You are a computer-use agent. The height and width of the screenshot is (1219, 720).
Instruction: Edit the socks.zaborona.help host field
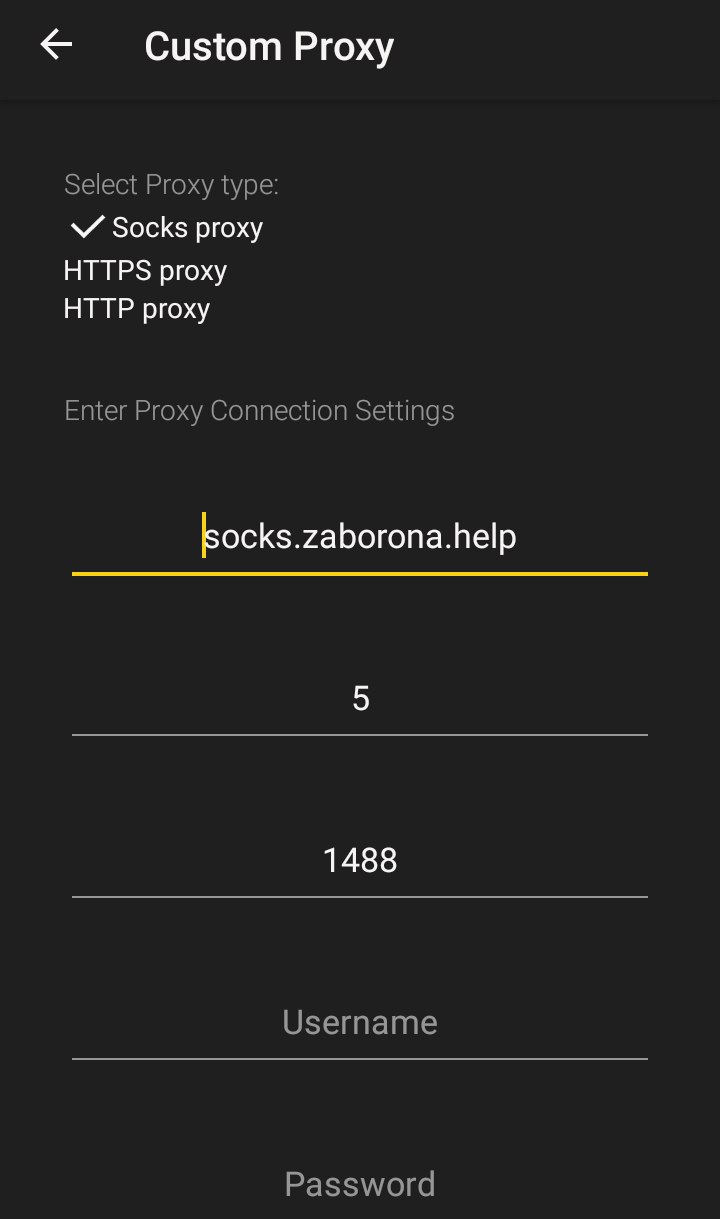(360, 537)
